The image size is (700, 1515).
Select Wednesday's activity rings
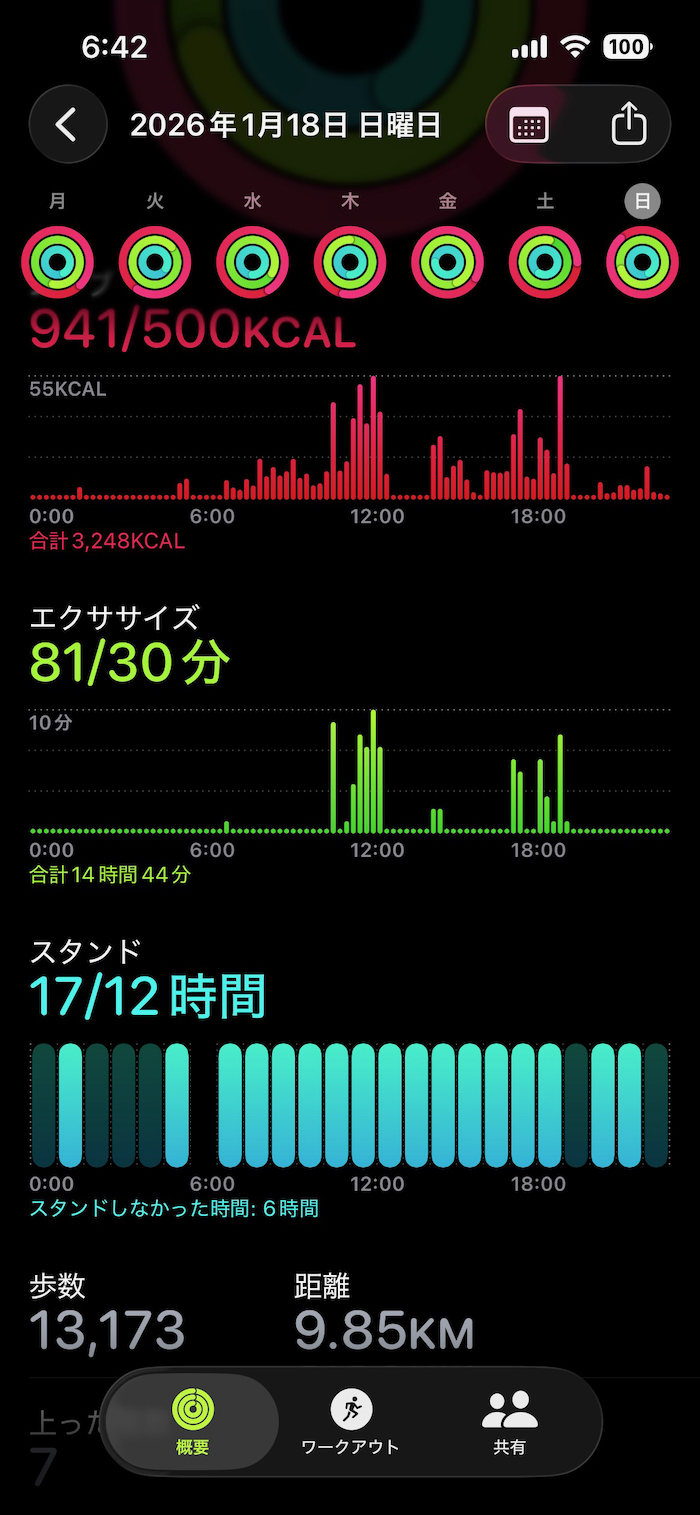coord(252,262)
